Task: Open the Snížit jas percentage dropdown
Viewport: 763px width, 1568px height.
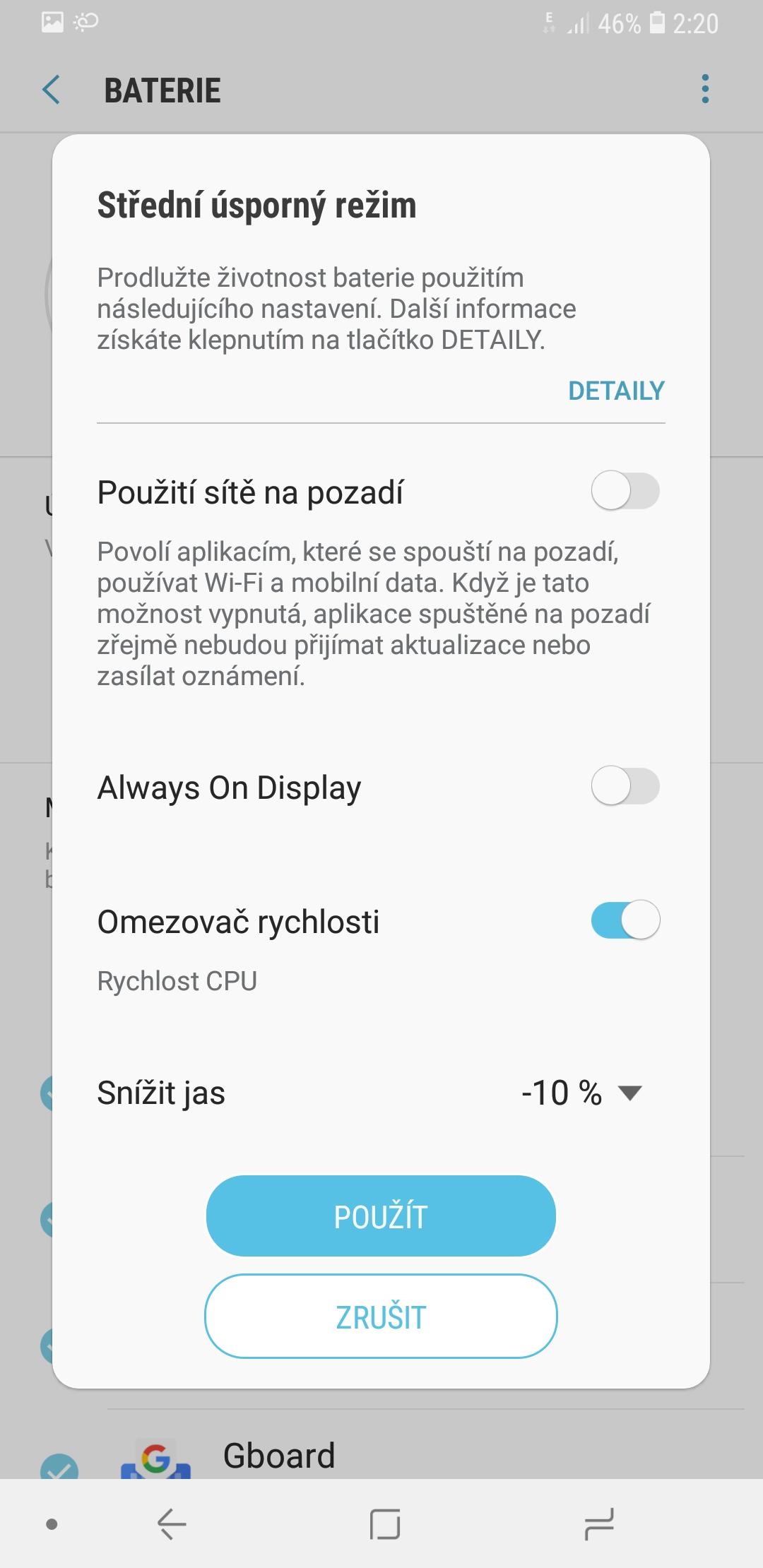Action: tap(581, 1093)
